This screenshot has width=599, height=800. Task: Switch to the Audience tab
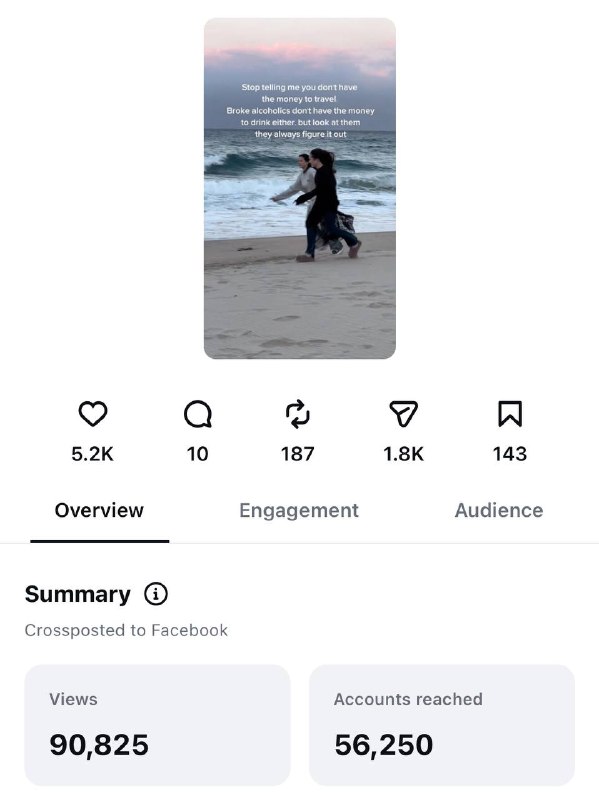click(x=499, y=510)
